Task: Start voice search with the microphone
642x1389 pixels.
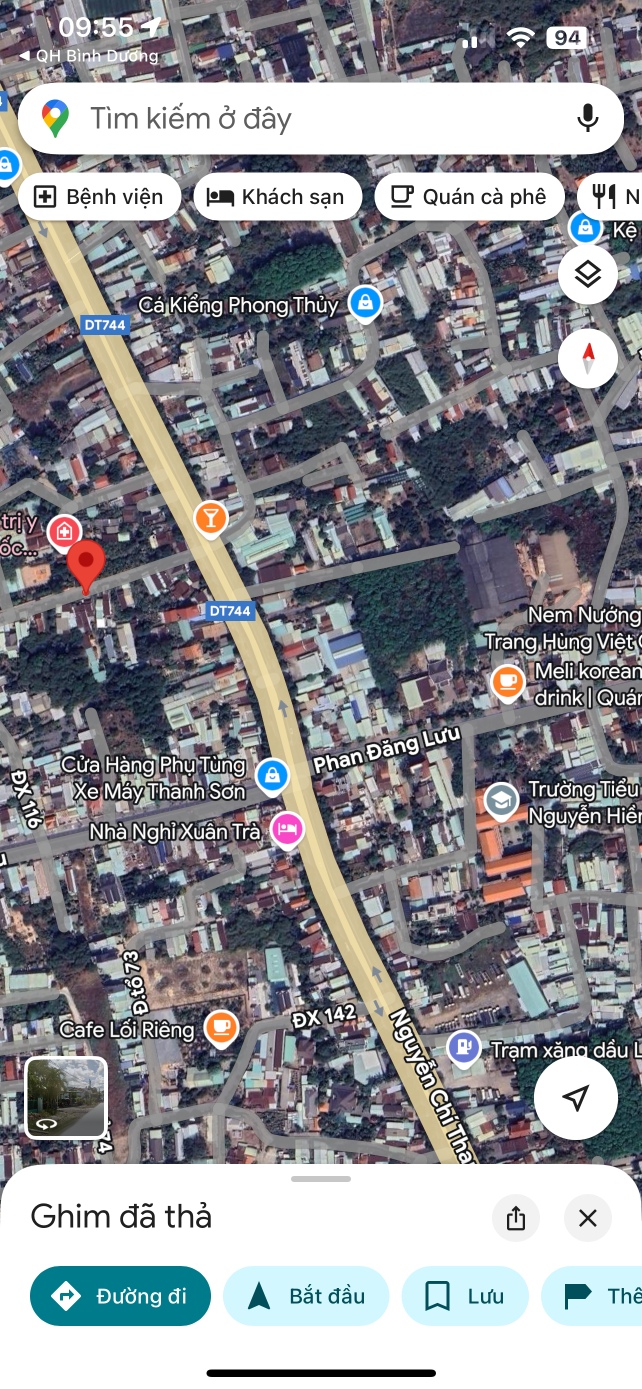Action: [588, 118]
